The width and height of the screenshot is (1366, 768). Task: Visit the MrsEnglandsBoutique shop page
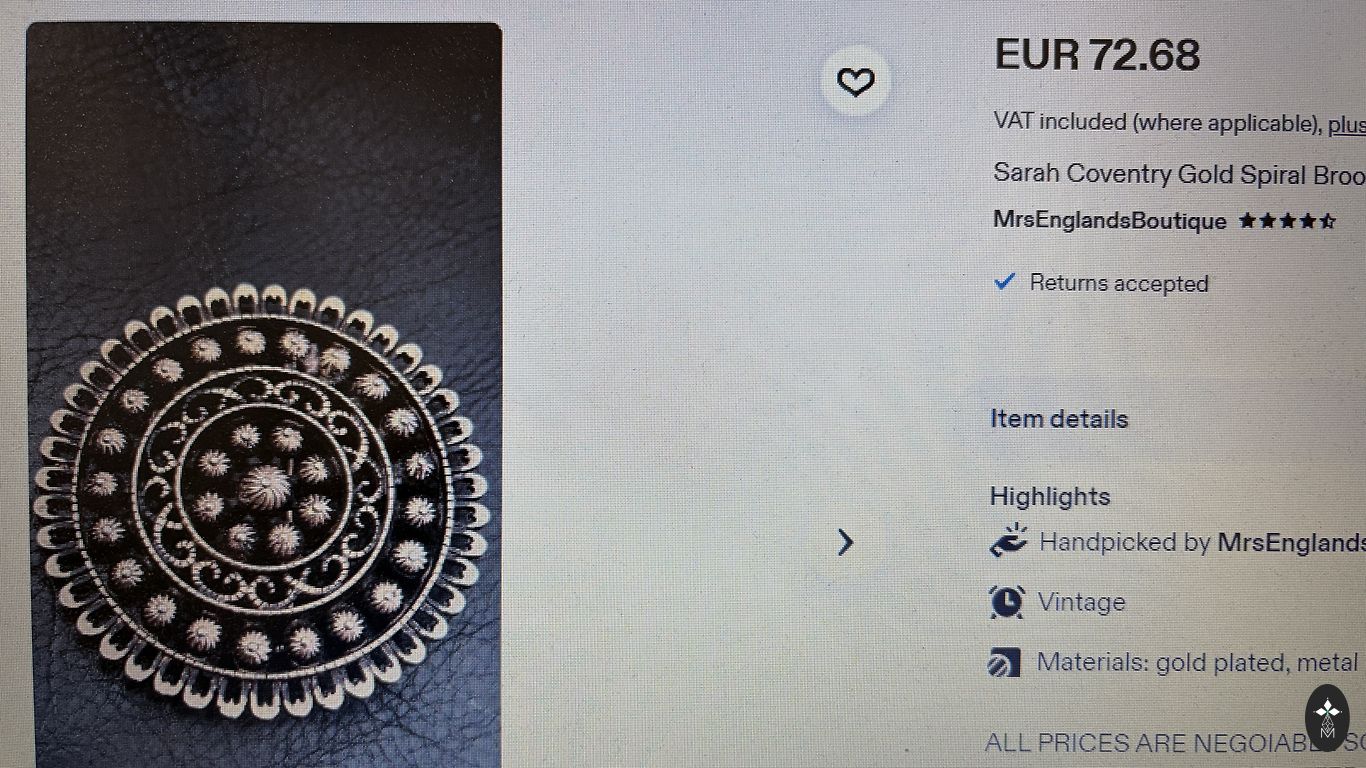[x=1109, y=220]
